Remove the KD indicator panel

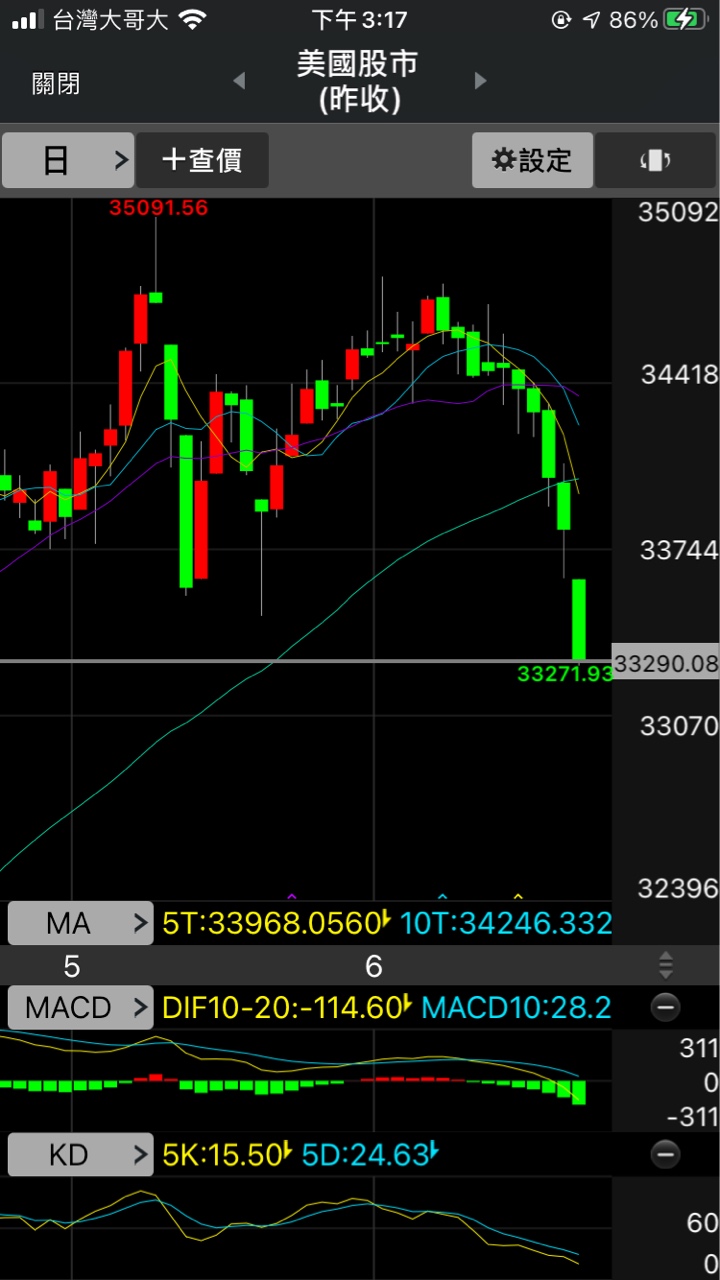665,1155
